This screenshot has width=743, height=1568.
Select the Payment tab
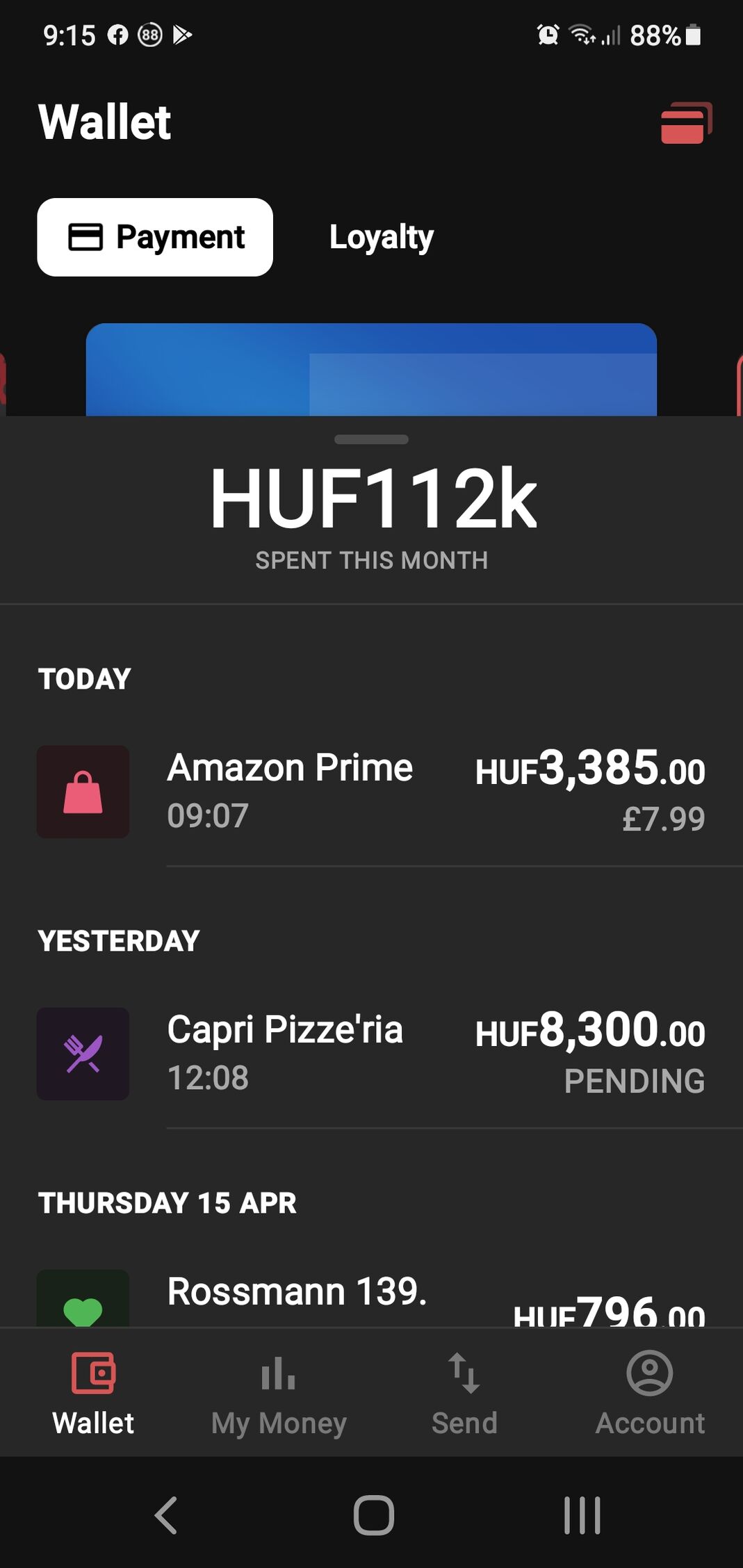155,237
